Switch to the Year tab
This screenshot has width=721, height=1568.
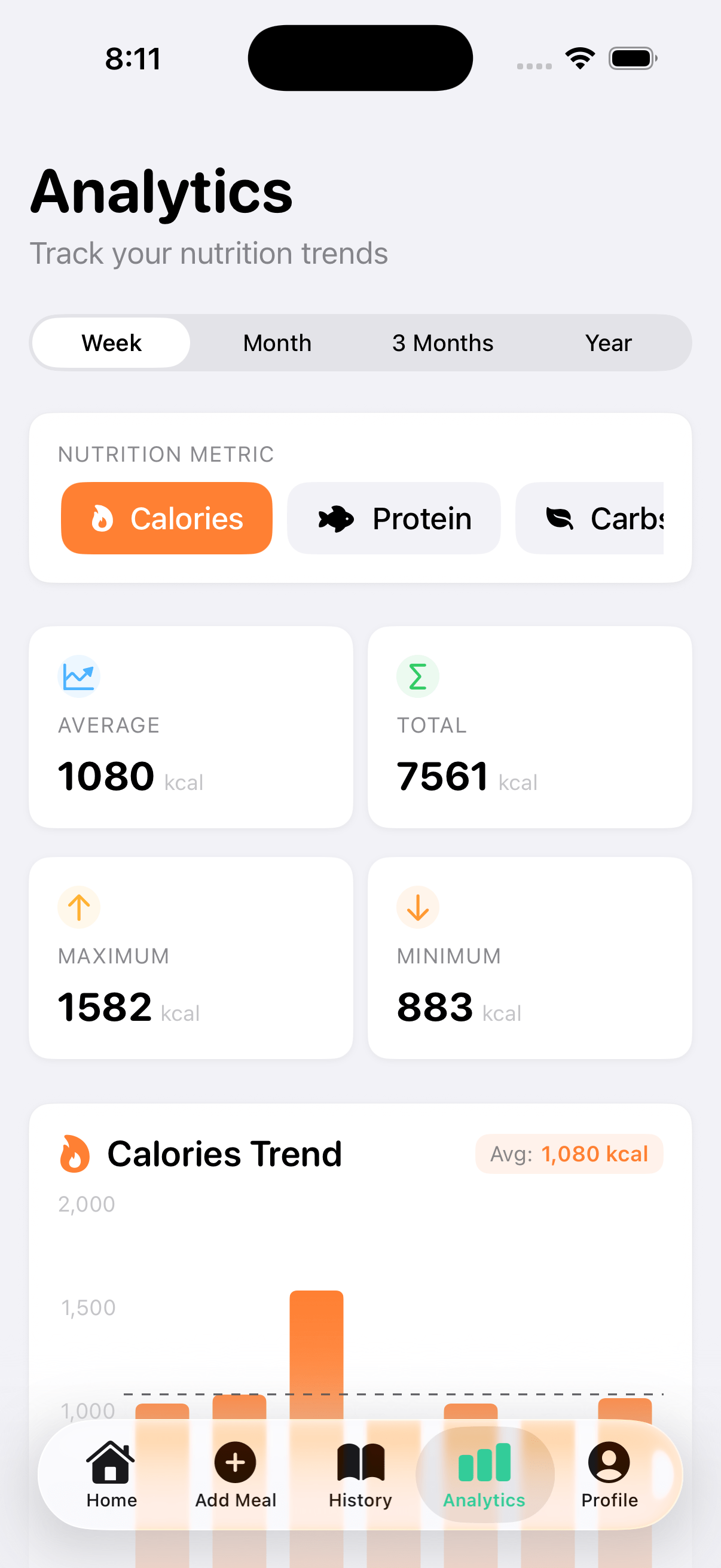pos(609,343)
